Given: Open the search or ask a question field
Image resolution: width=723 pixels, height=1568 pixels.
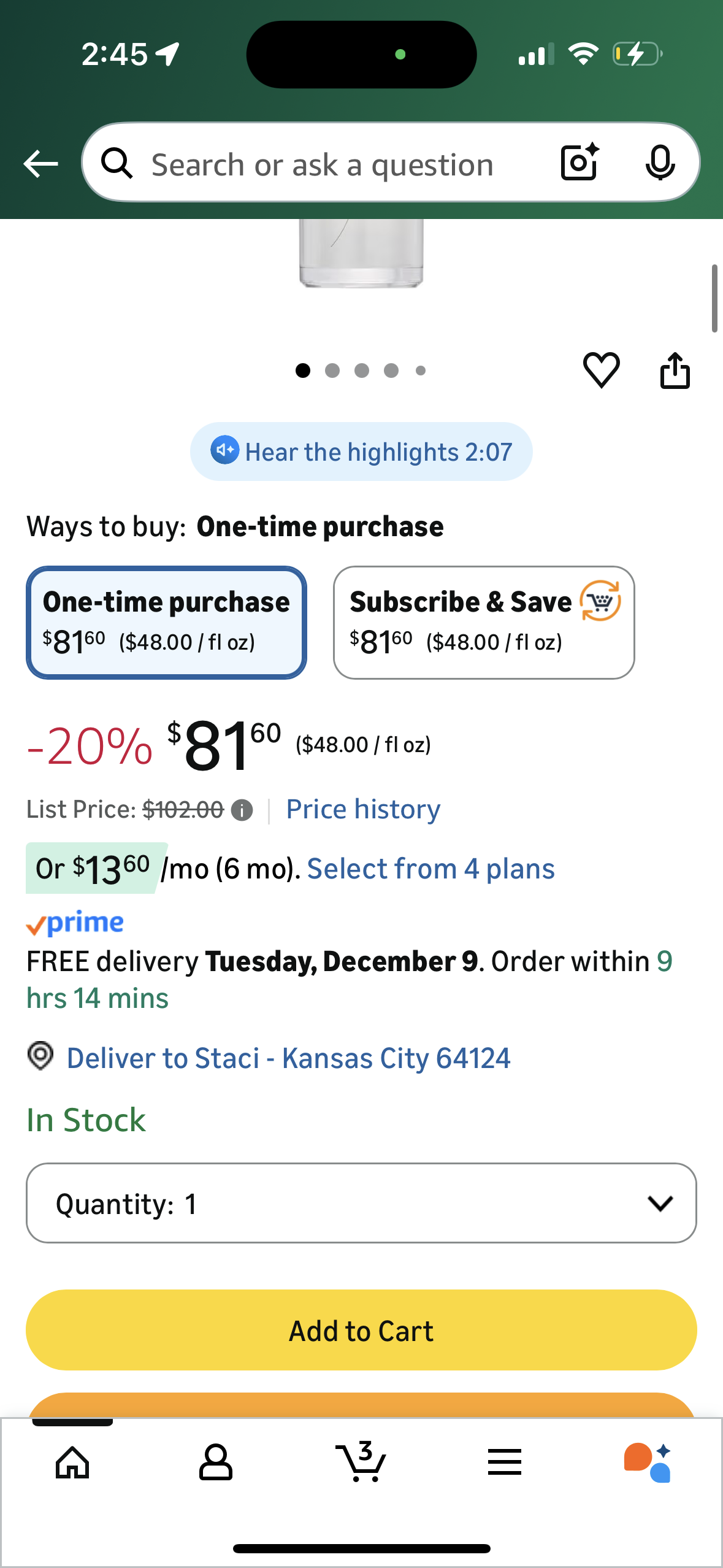Looking at the screenshot, I should pos(322,164).
